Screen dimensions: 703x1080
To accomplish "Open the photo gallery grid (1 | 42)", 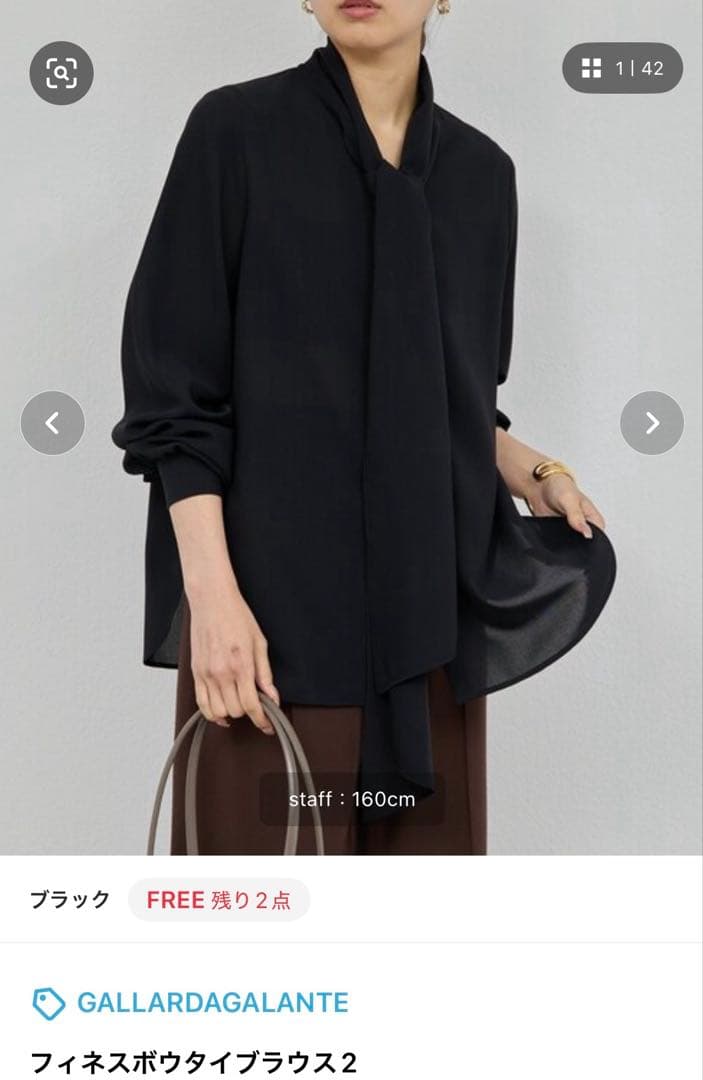I will pos(622,68).
